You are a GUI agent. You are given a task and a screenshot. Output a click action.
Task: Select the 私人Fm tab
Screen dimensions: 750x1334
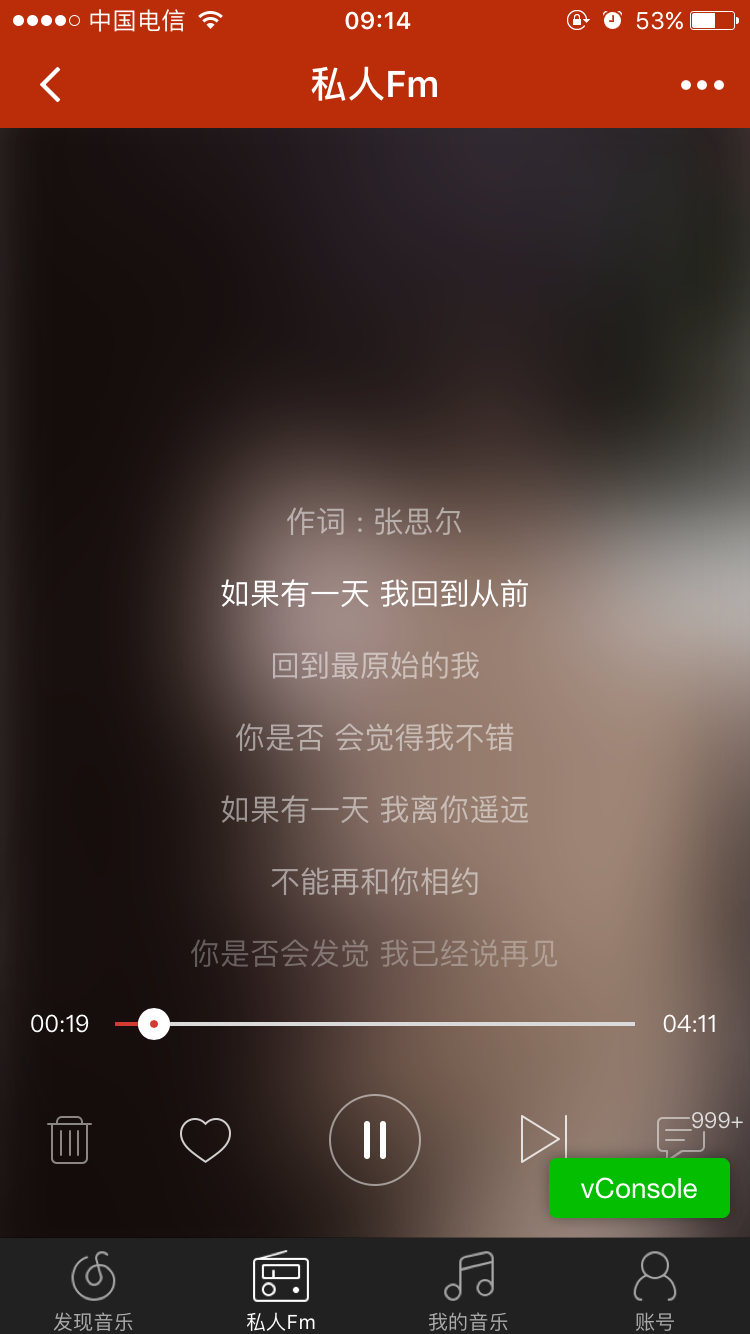pos(281,1290)
